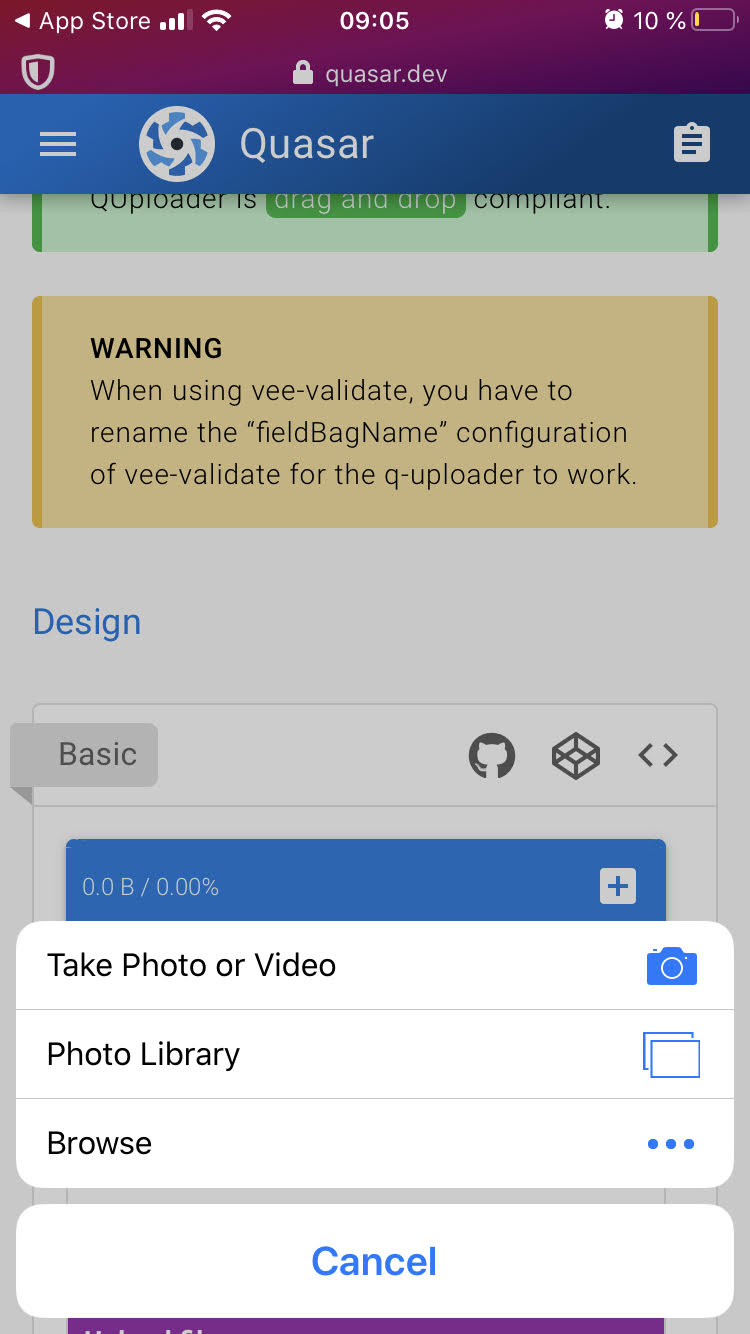This screenshot has height=1334, width=750.
Task: Open the clipboard icon in the header
Action: tap(691, 143)
